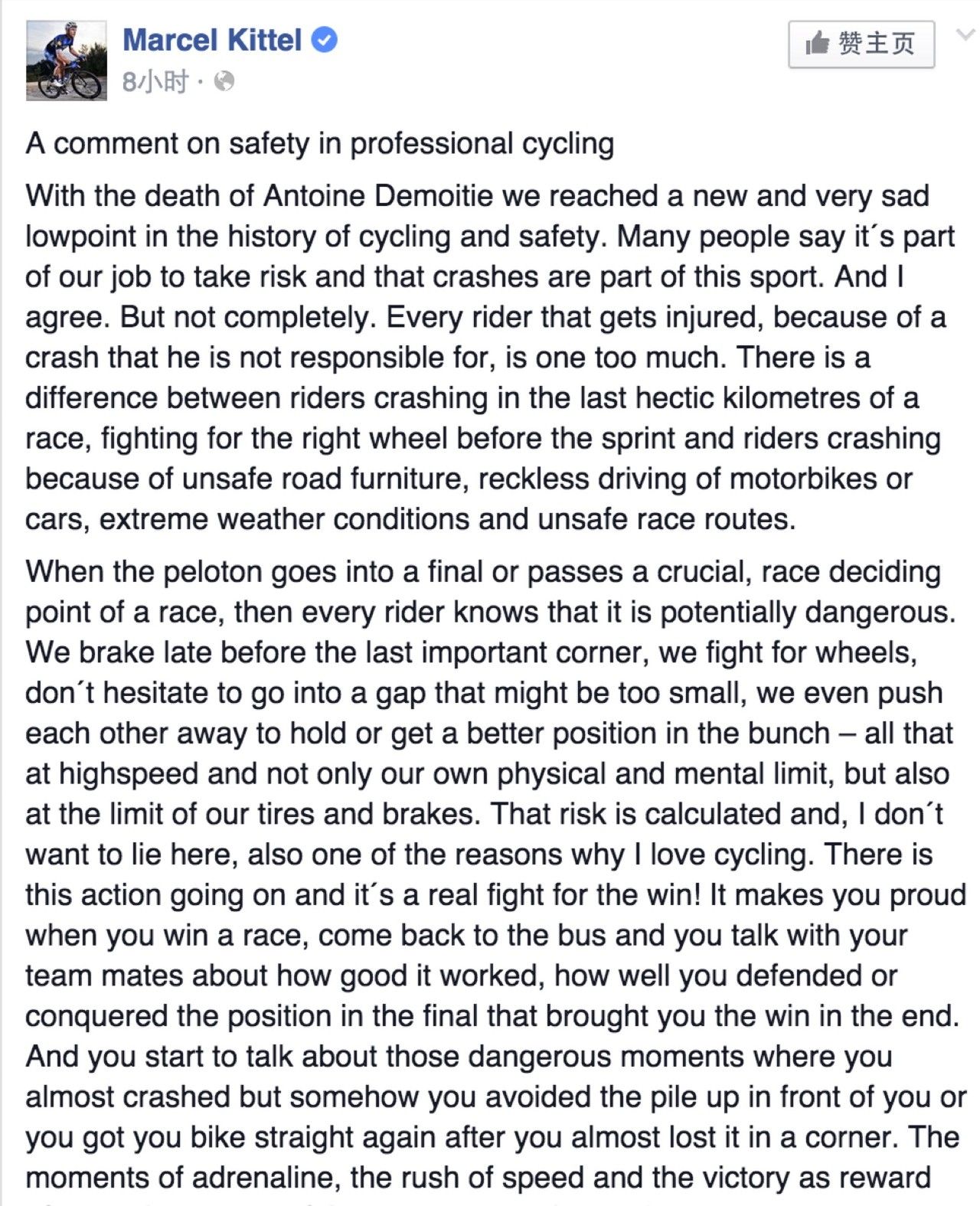980x1206 pixels.
Task: Open the post's 8小时 timestamp
Action: click(x=155, y=81)
